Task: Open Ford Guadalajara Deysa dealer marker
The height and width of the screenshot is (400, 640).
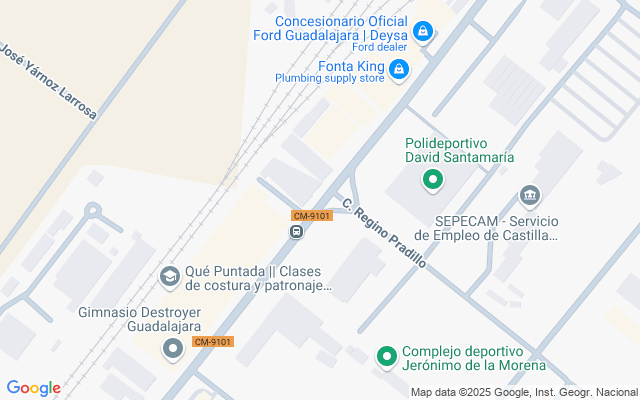Action: 423,33
